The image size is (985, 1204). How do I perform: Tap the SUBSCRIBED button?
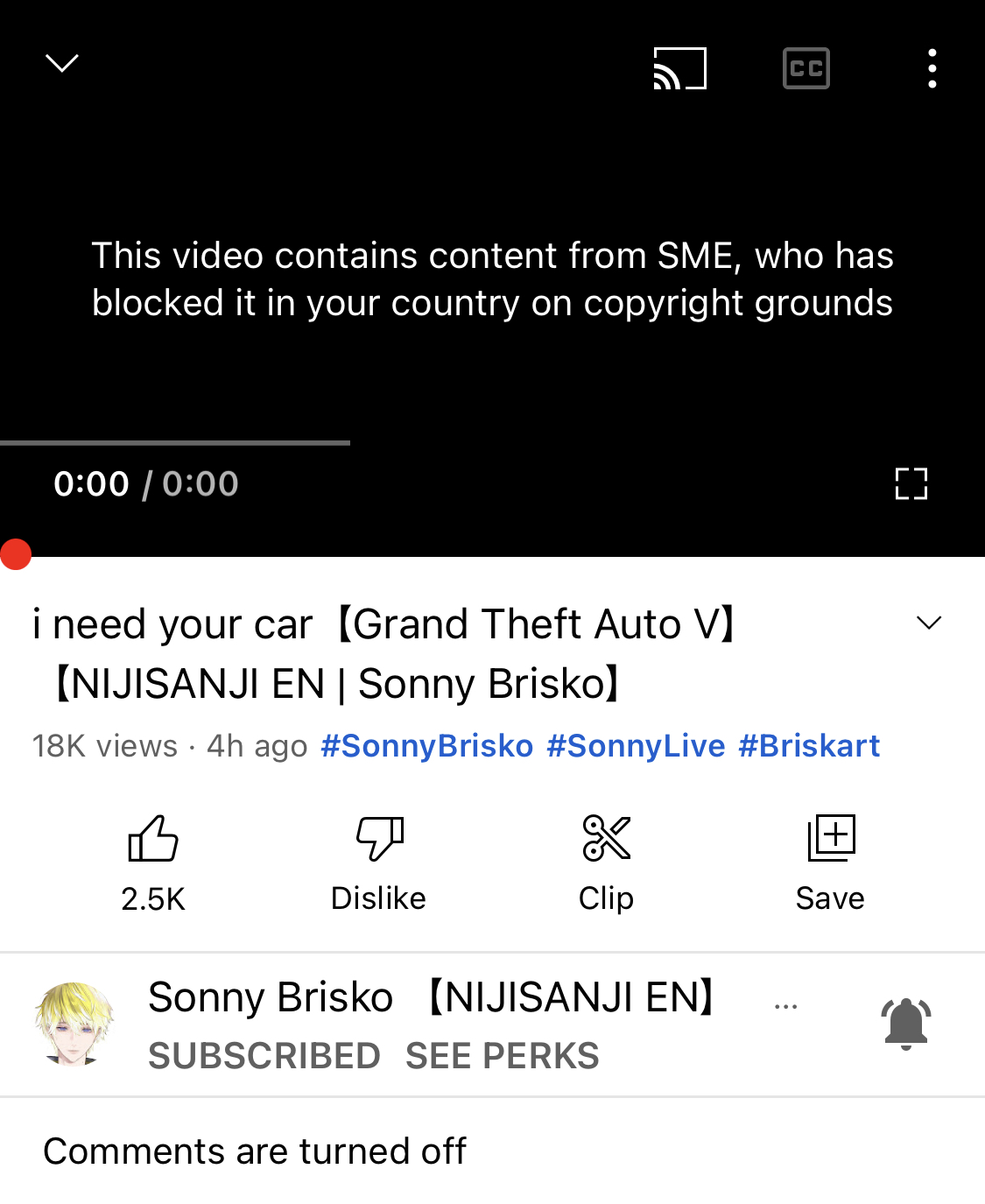click(x=264, y=1056)
